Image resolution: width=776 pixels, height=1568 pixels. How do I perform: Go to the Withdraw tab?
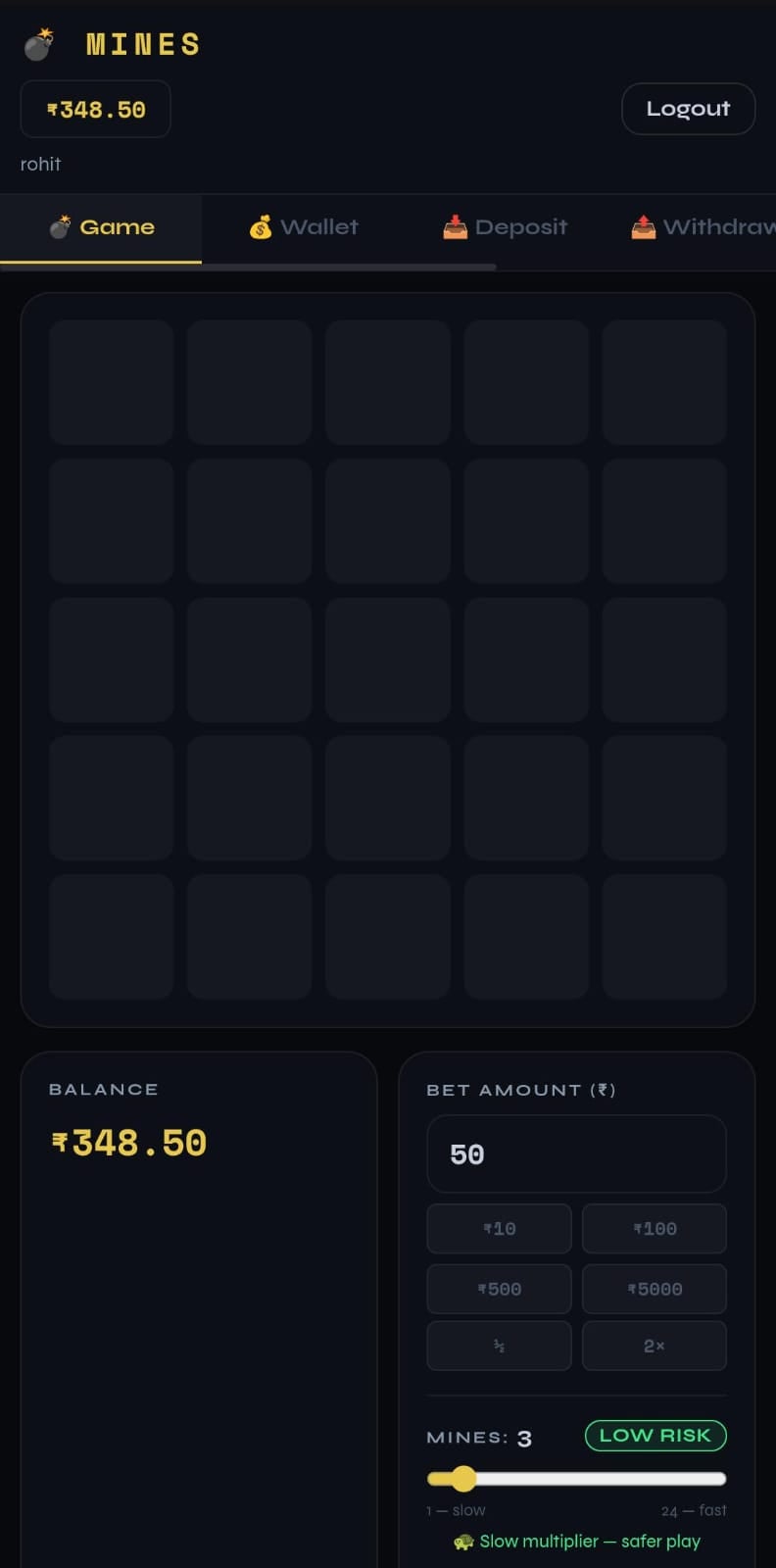tap(703, 227)
